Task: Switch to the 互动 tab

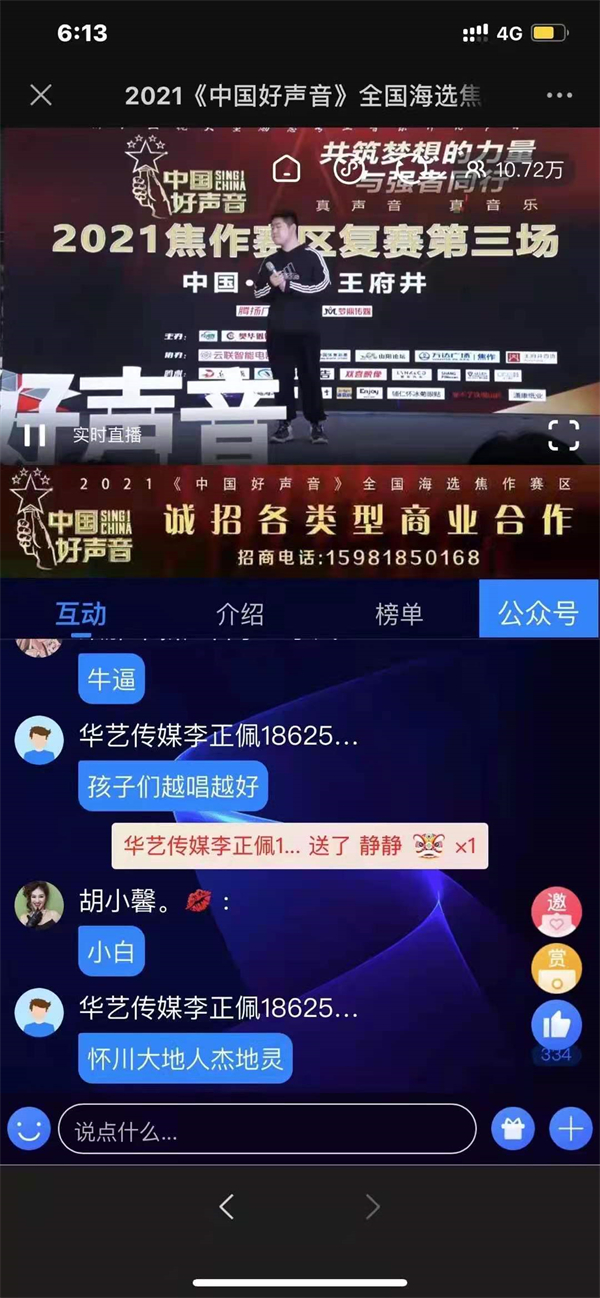Action: coord(81,612)
